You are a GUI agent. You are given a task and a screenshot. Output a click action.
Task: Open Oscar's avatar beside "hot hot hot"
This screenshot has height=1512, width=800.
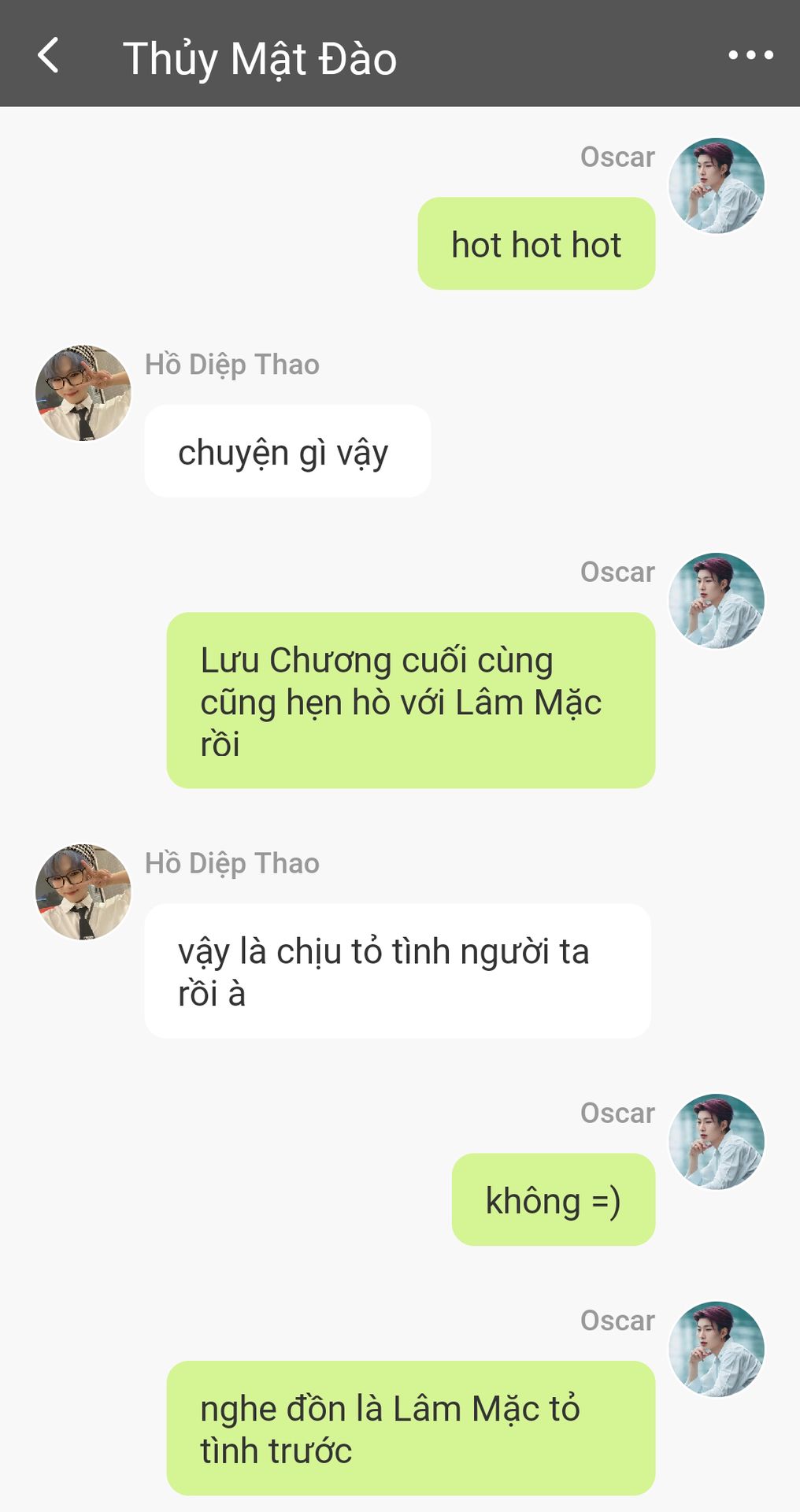pyautogui.click(x=716, y=185)
